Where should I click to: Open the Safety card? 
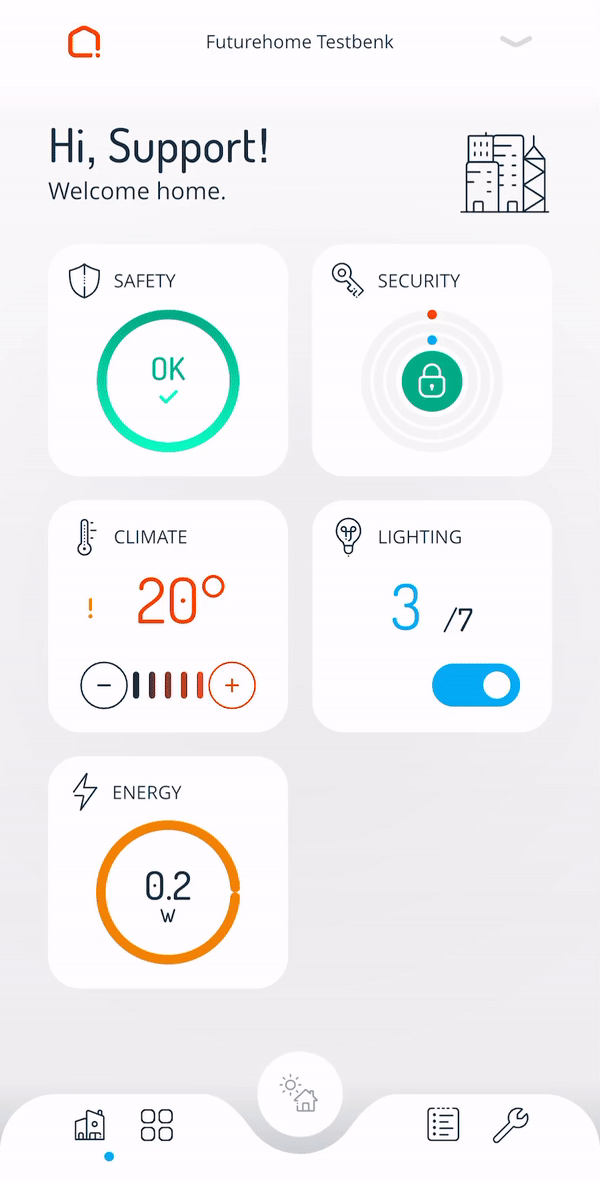[x=168, y=360]
